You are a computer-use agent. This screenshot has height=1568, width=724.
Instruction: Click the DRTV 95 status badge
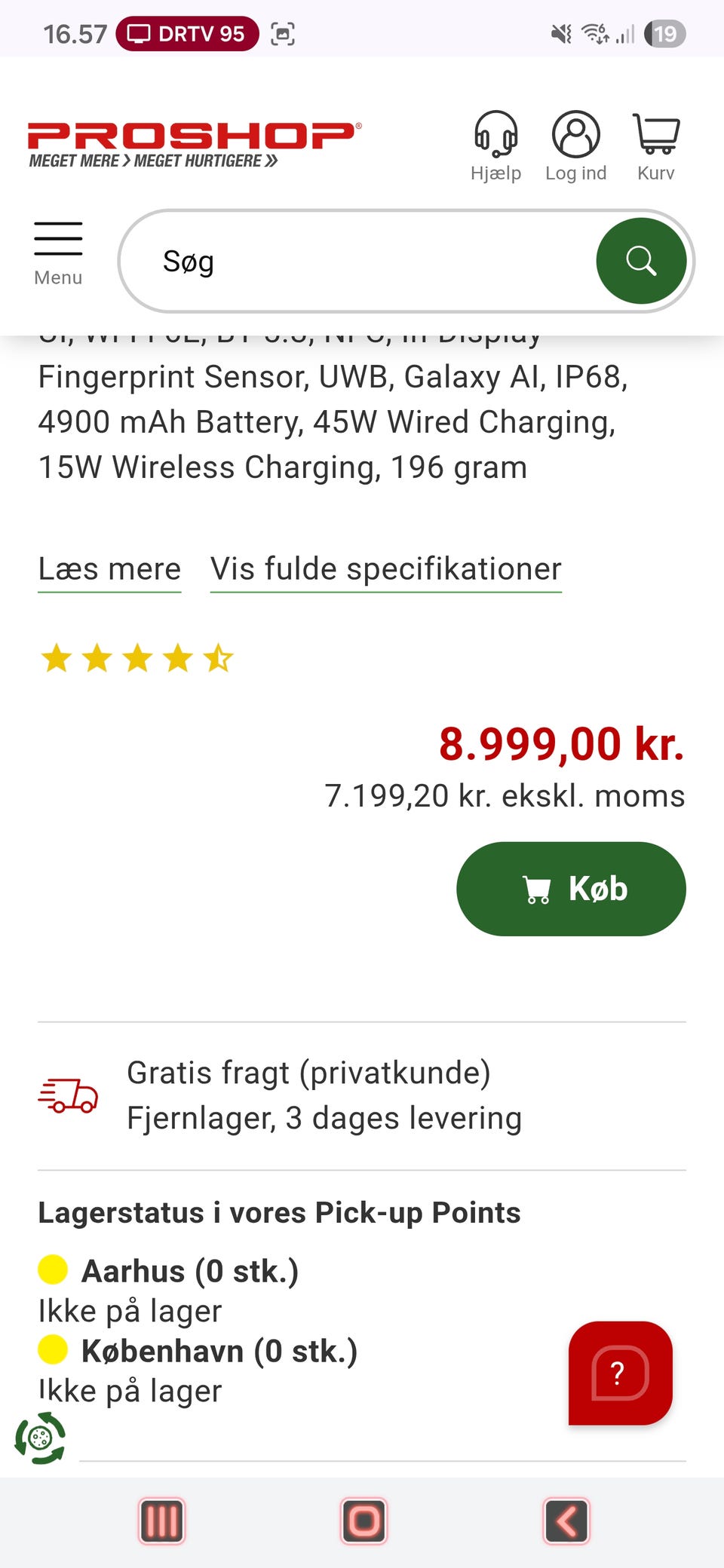(185, 33)
